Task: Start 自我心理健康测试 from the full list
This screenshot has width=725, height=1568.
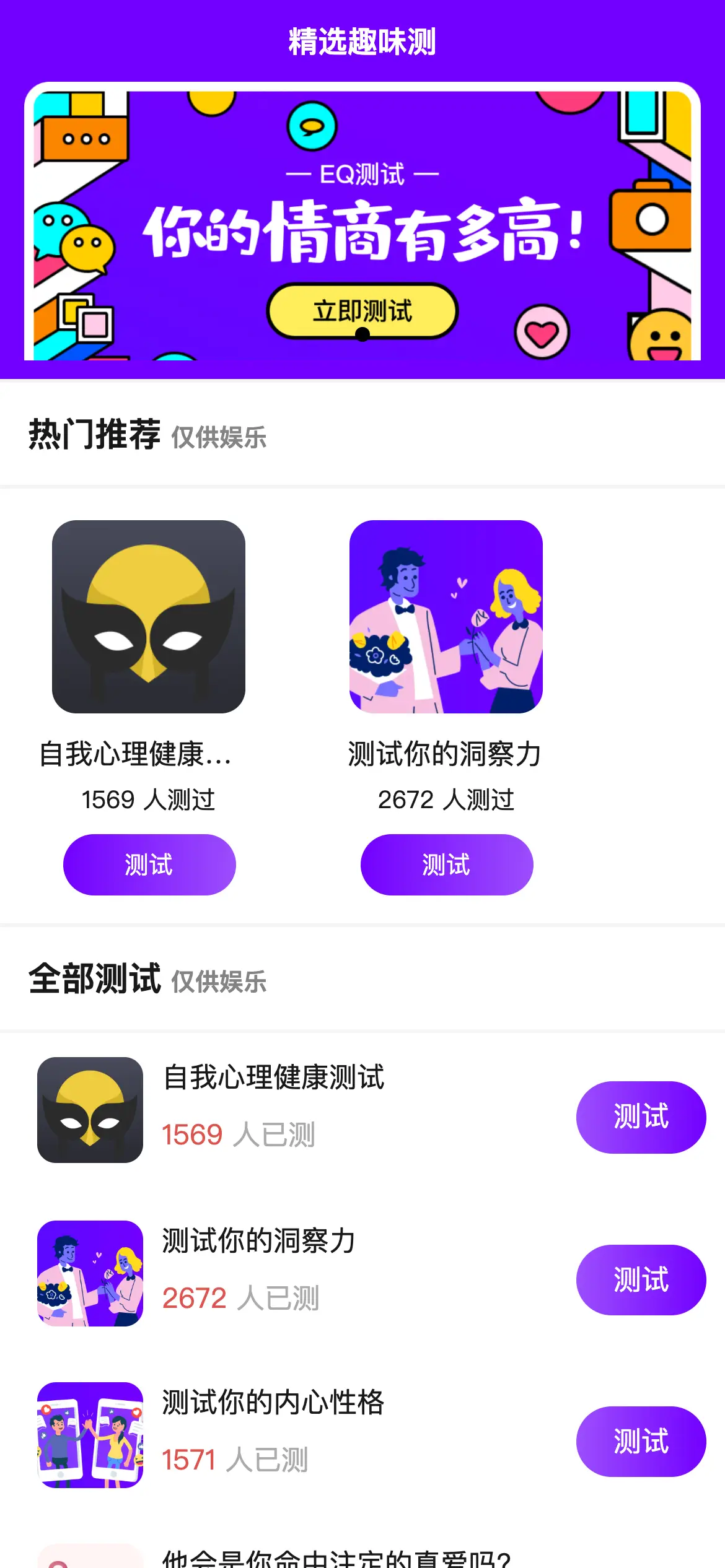Action: tap(641, 1117)
